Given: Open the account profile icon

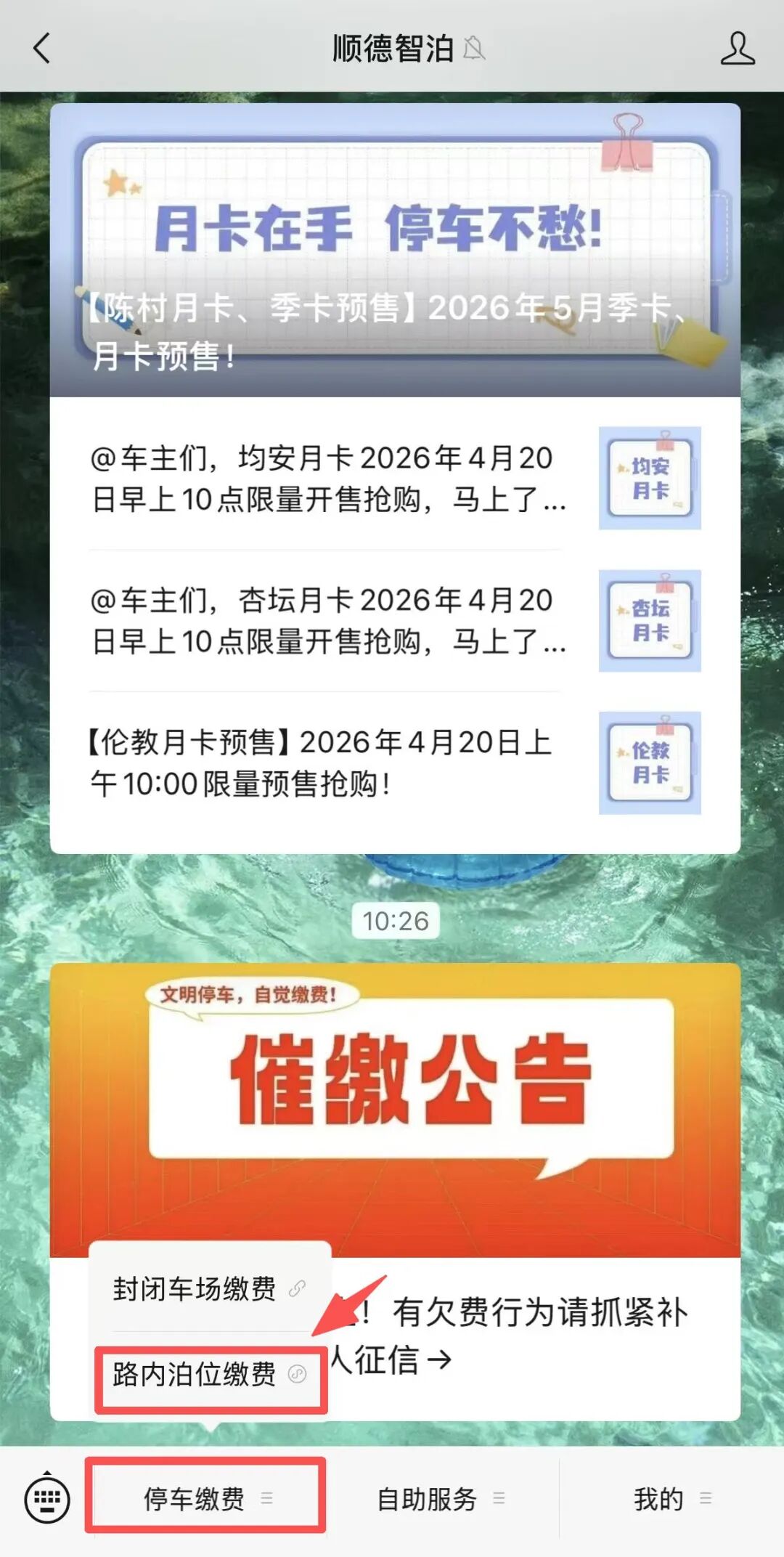Looking at the screenshot, I should pos(738,49).
